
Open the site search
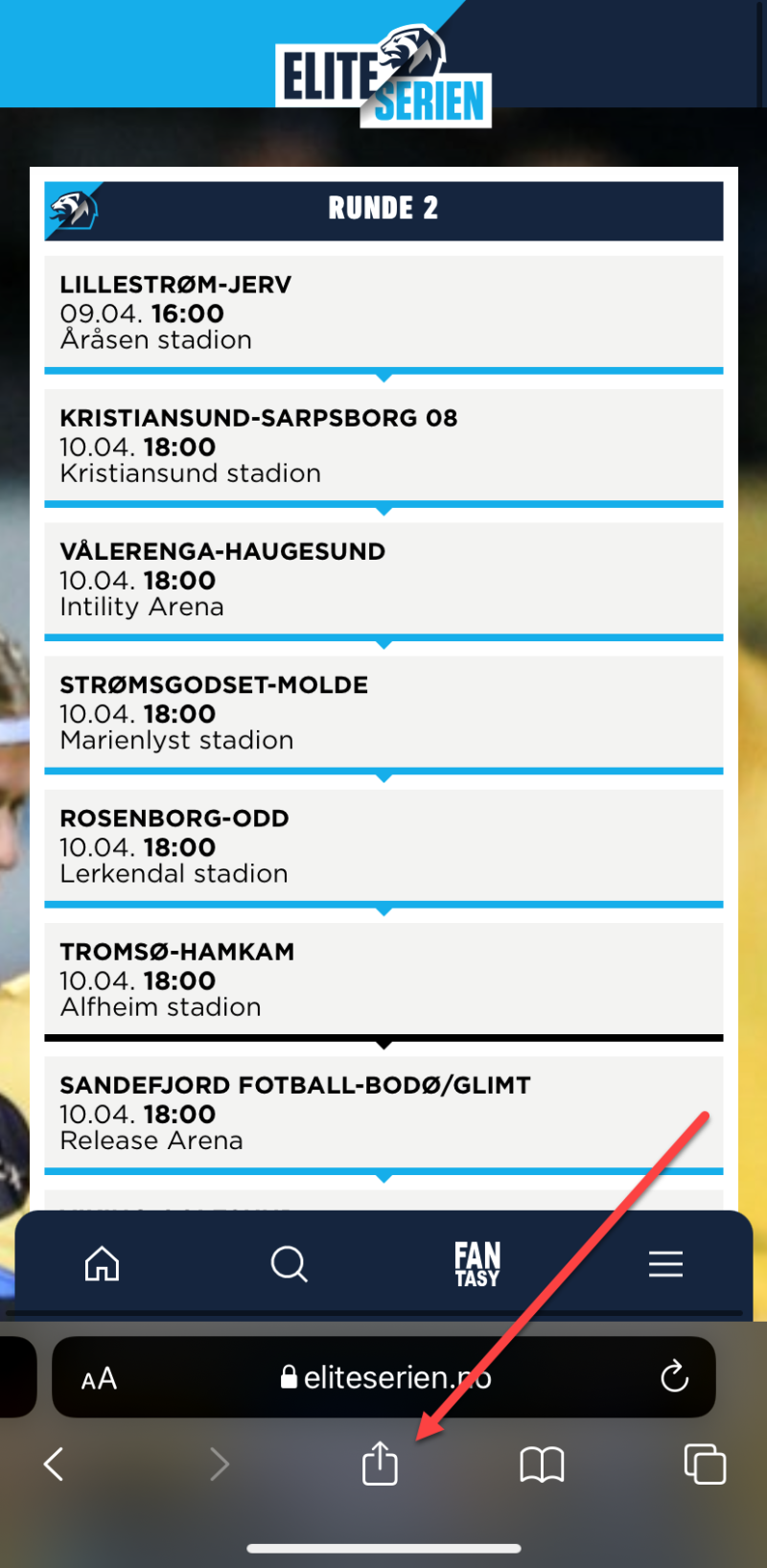point(289,1264)
